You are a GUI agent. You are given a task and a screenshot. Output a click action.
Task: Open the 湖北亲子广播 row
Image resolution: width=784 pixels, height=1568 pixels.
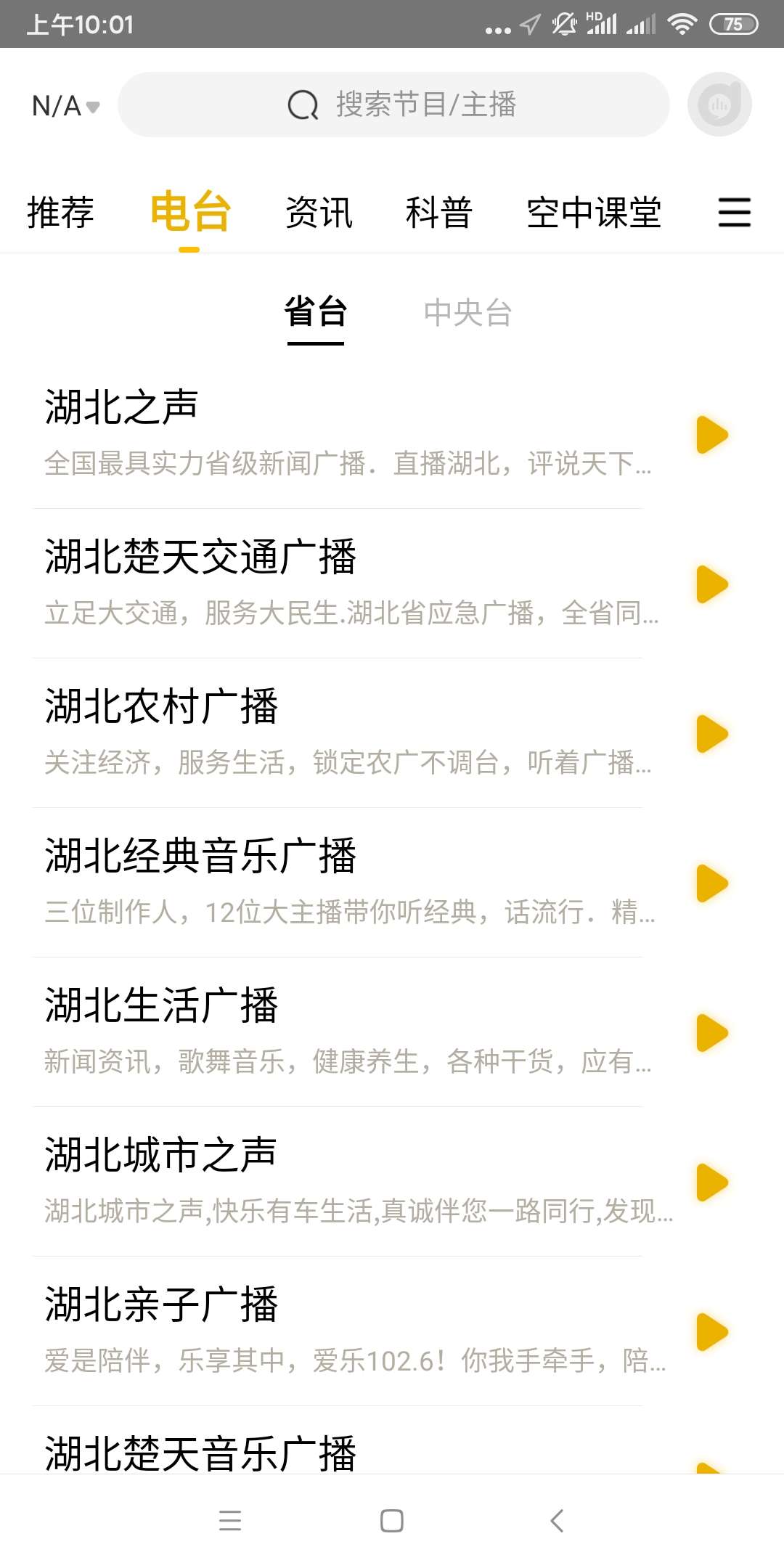392,1331
